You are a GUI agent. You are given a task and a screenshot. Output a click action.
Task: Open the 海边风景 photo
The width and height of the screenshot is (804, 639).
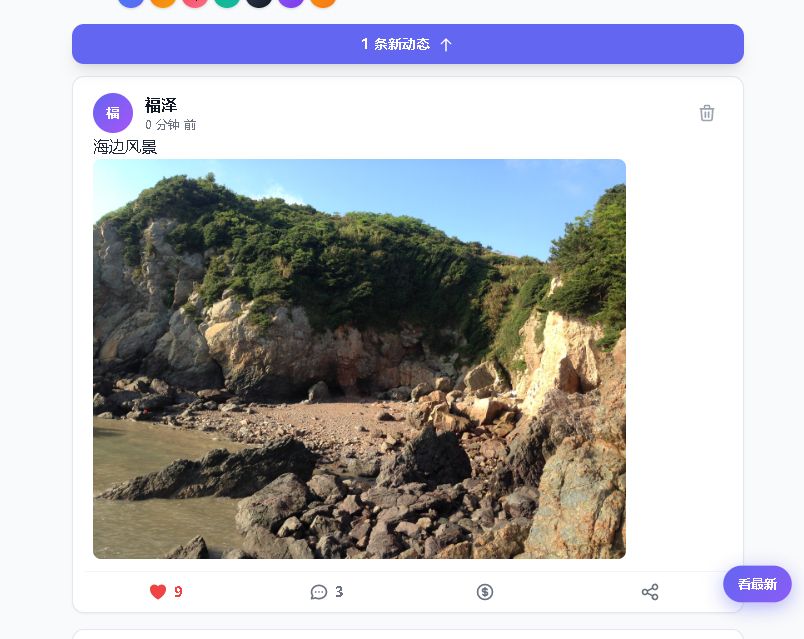point(359,358)
